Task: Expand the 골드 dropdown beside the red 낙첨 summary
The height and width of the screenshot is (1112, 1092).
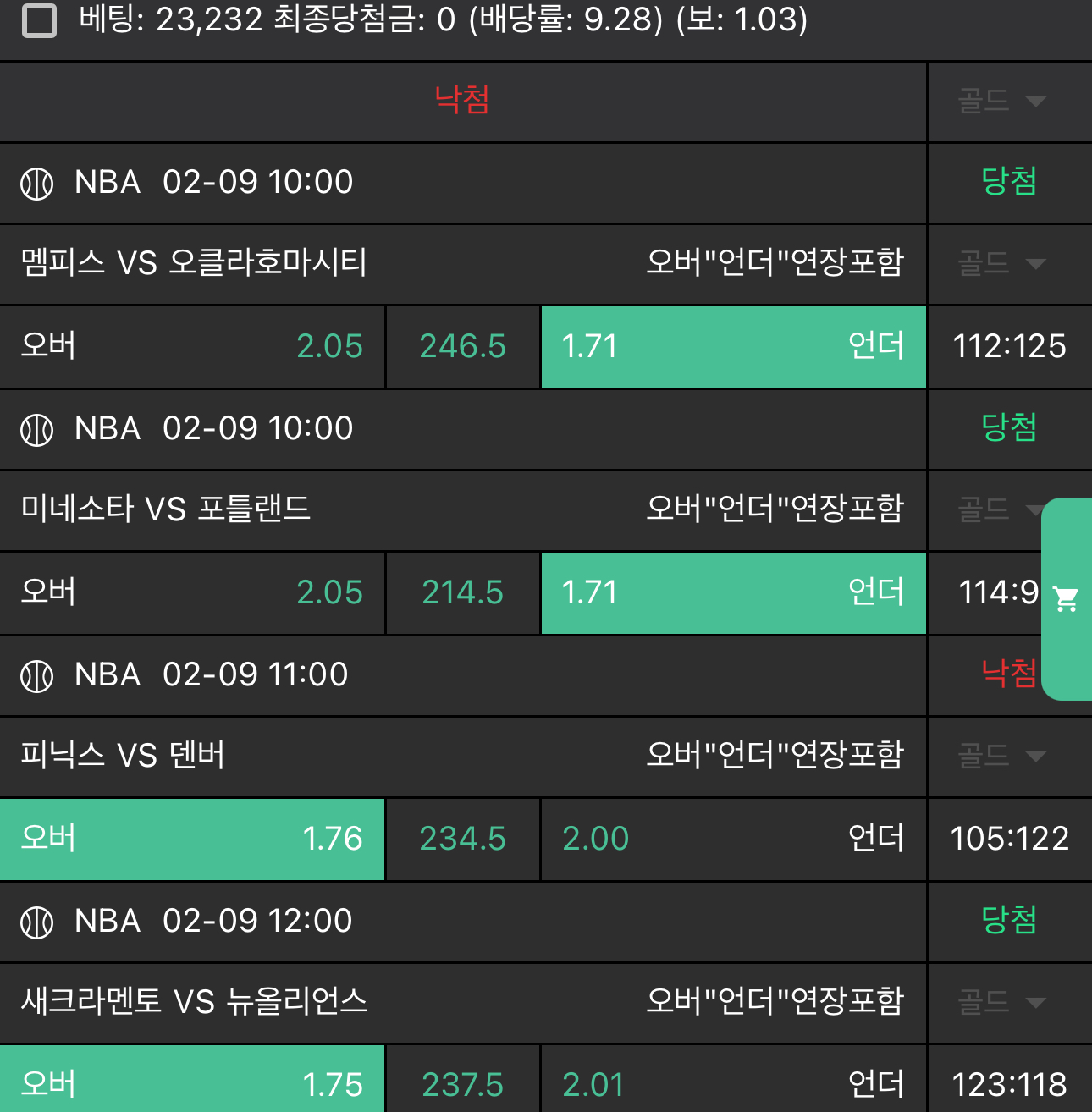Action: click(x=1002, y=102)
